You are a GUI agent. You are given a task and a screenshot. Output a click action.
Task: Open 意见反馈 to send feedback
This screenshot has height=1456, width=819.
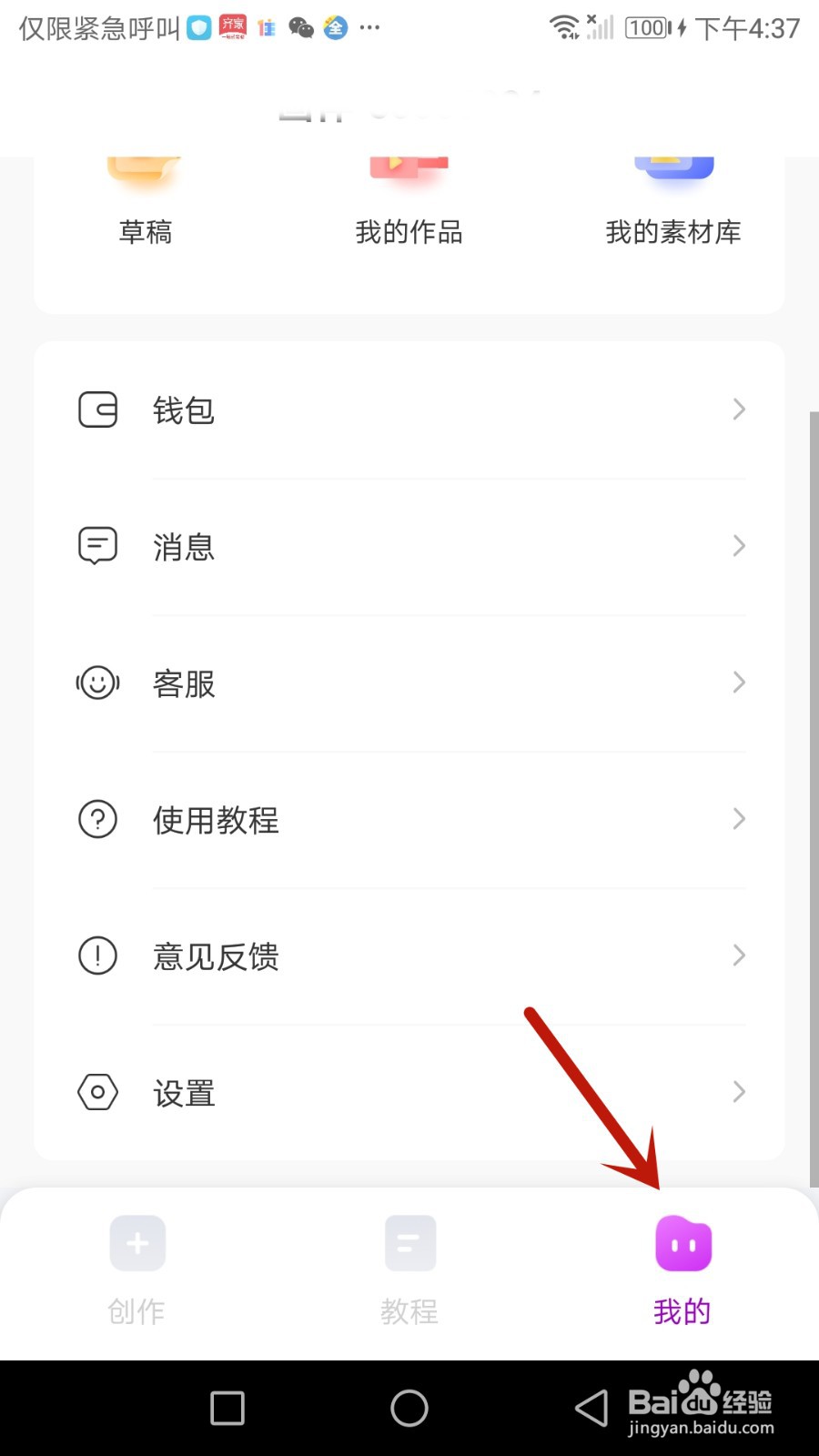(215, 956)
